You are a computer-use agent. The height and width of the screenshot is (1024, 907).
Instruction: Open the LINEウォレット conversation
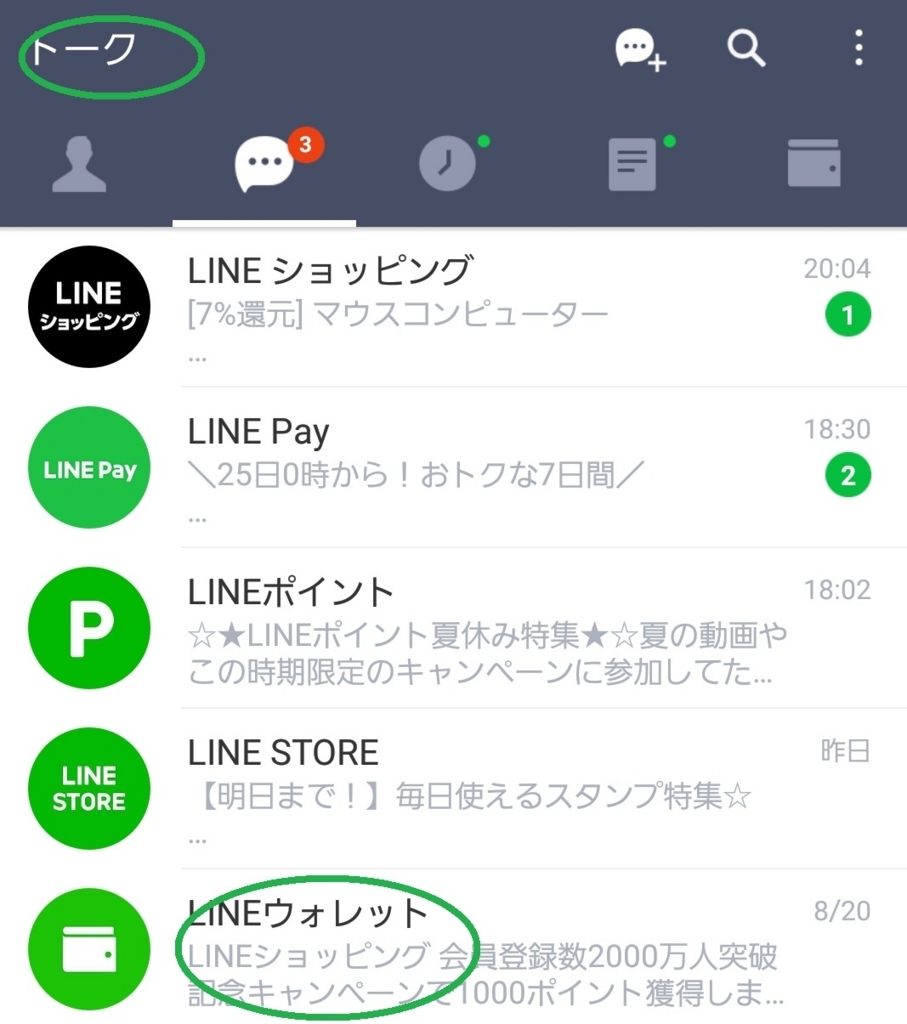pos(480,948)
